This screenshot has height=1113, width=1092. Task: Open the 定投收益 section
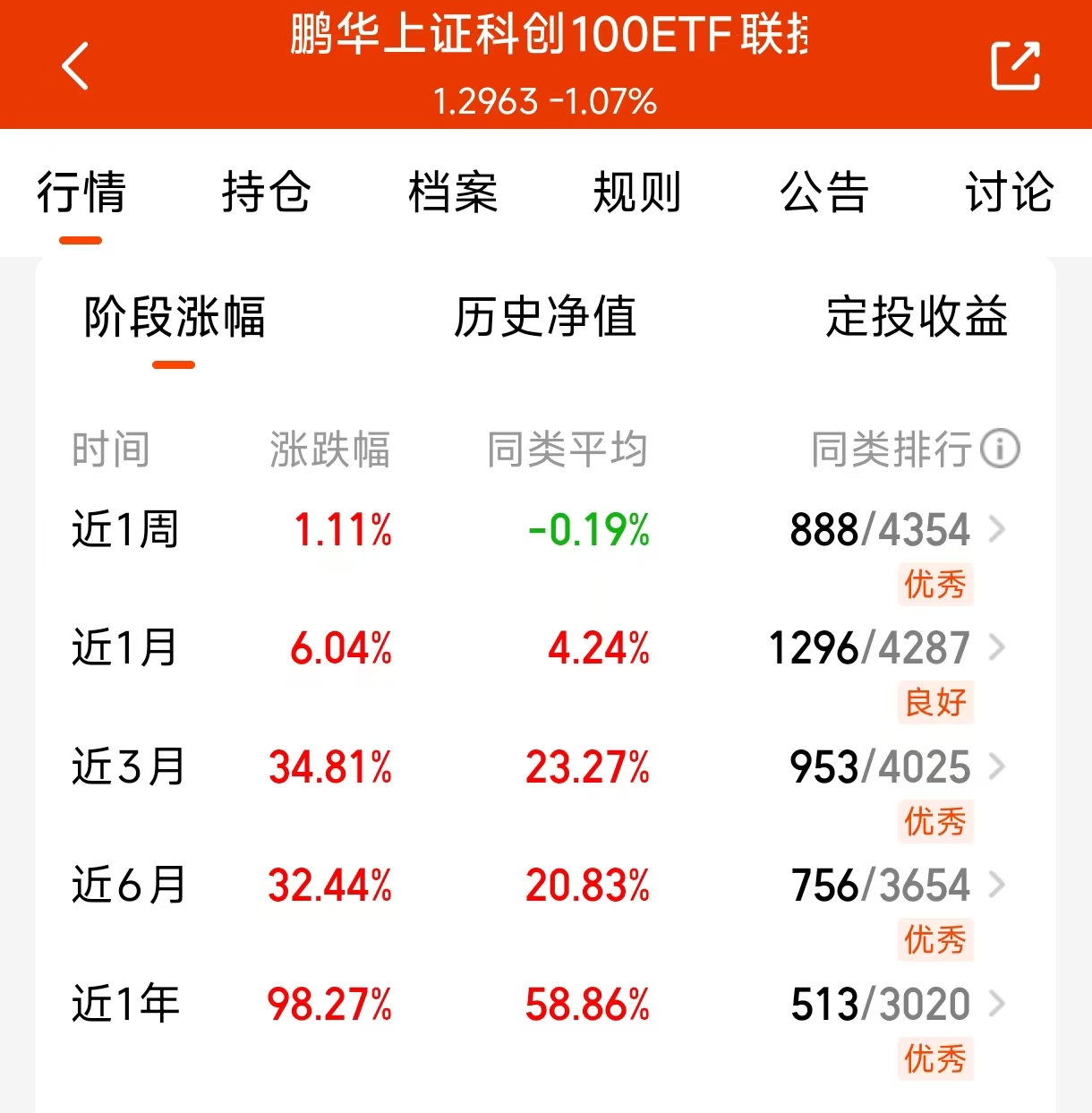tap(917, 317)
